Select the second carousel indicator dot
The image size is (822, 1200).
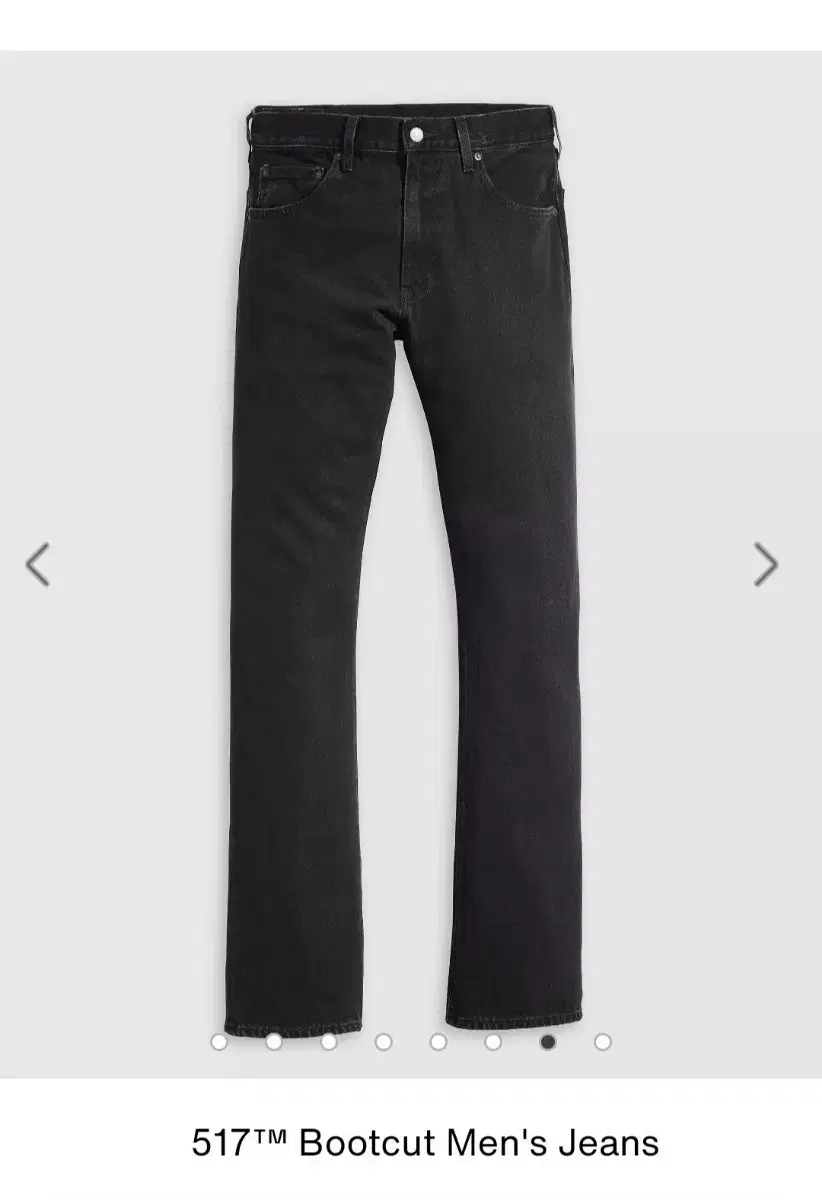point(275,1040)
